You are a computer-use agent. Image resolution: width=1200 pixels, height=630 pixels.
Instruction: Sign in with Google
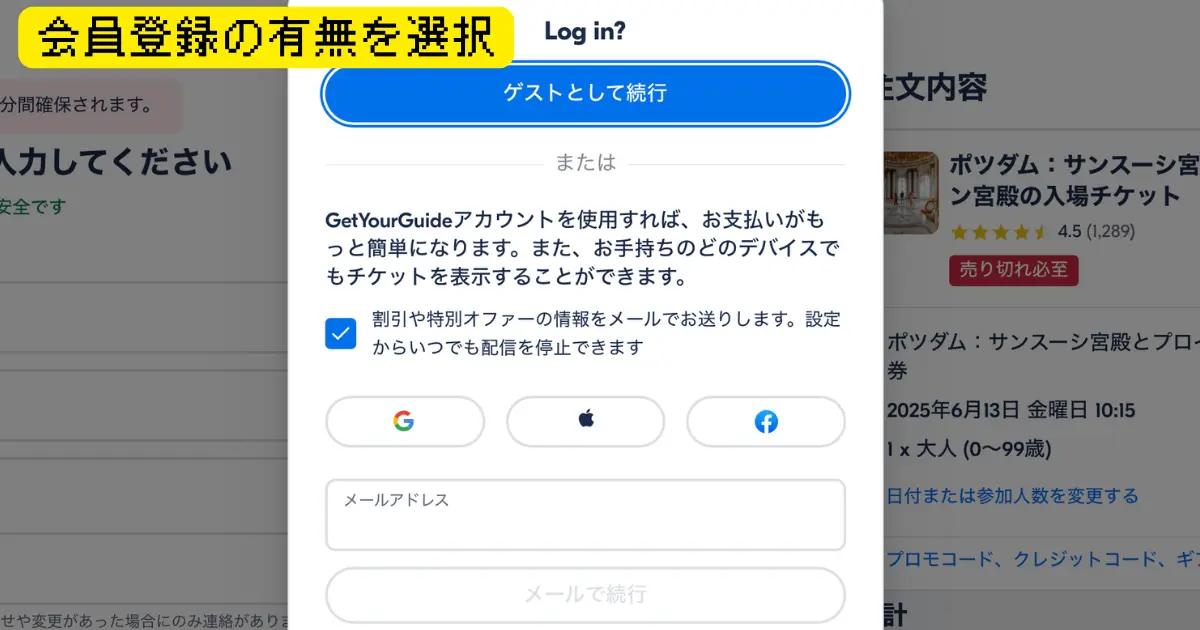click(404, 421)
